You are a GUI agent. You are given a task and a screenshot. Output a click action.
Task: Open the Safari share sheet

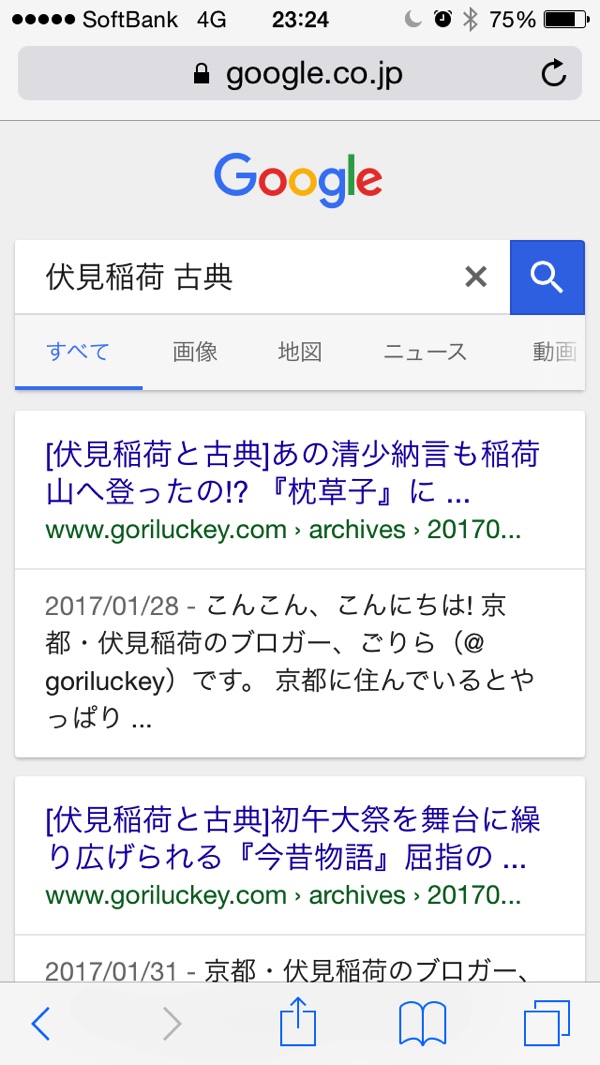pos(299,1020)
